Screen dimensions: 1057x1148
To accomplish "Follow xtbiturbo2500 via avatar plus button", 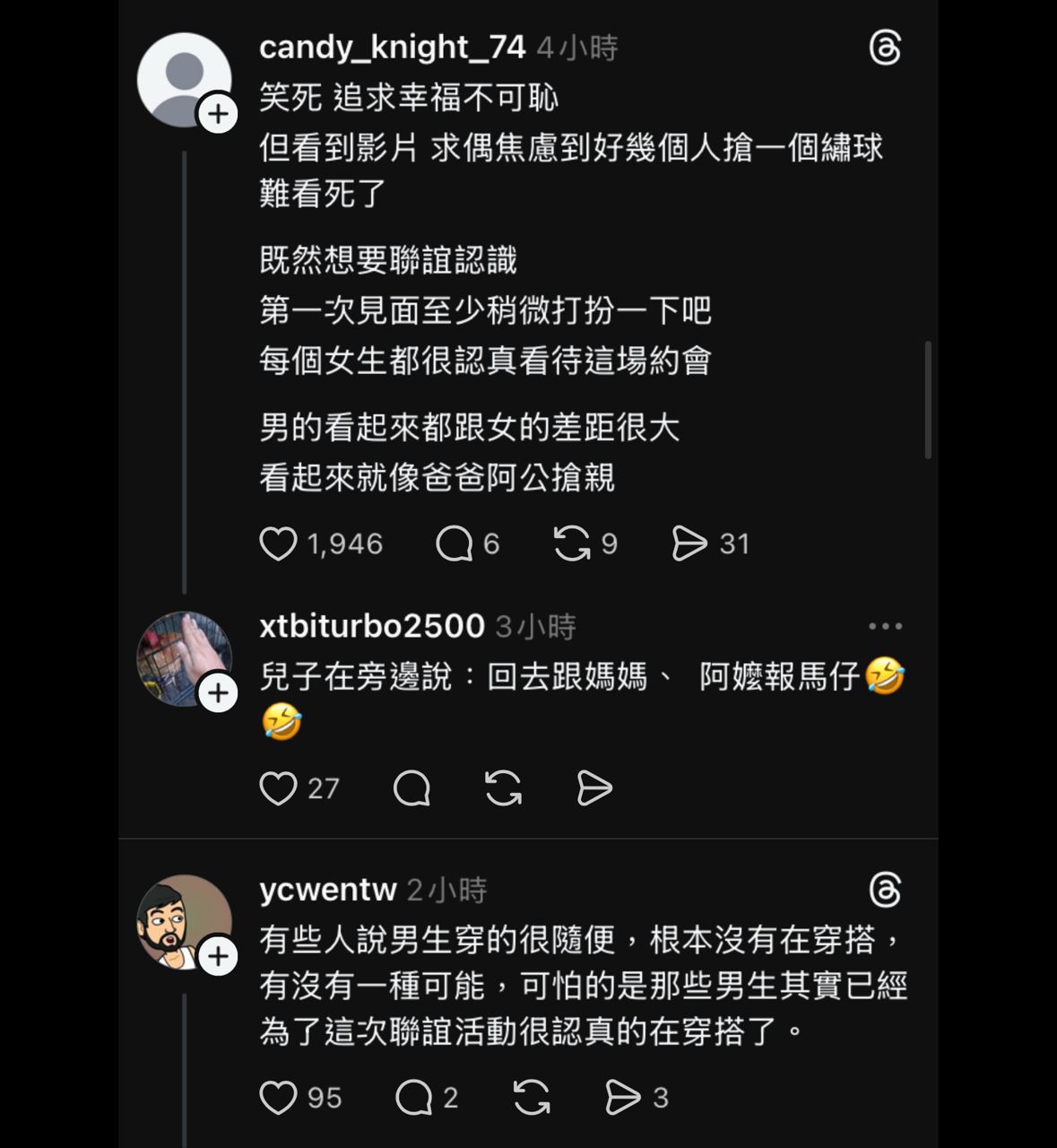I will point(218,693).
